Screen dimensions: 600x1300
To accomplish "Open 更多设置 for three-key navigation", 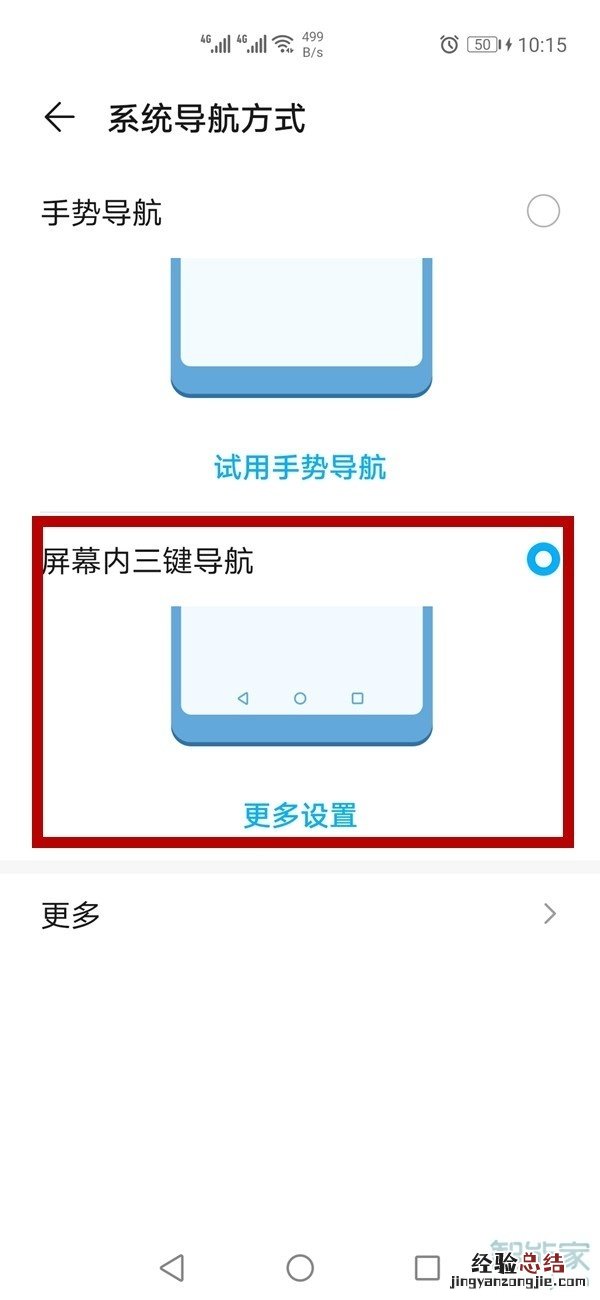I will pyautogui.click(x=300, y=815).
